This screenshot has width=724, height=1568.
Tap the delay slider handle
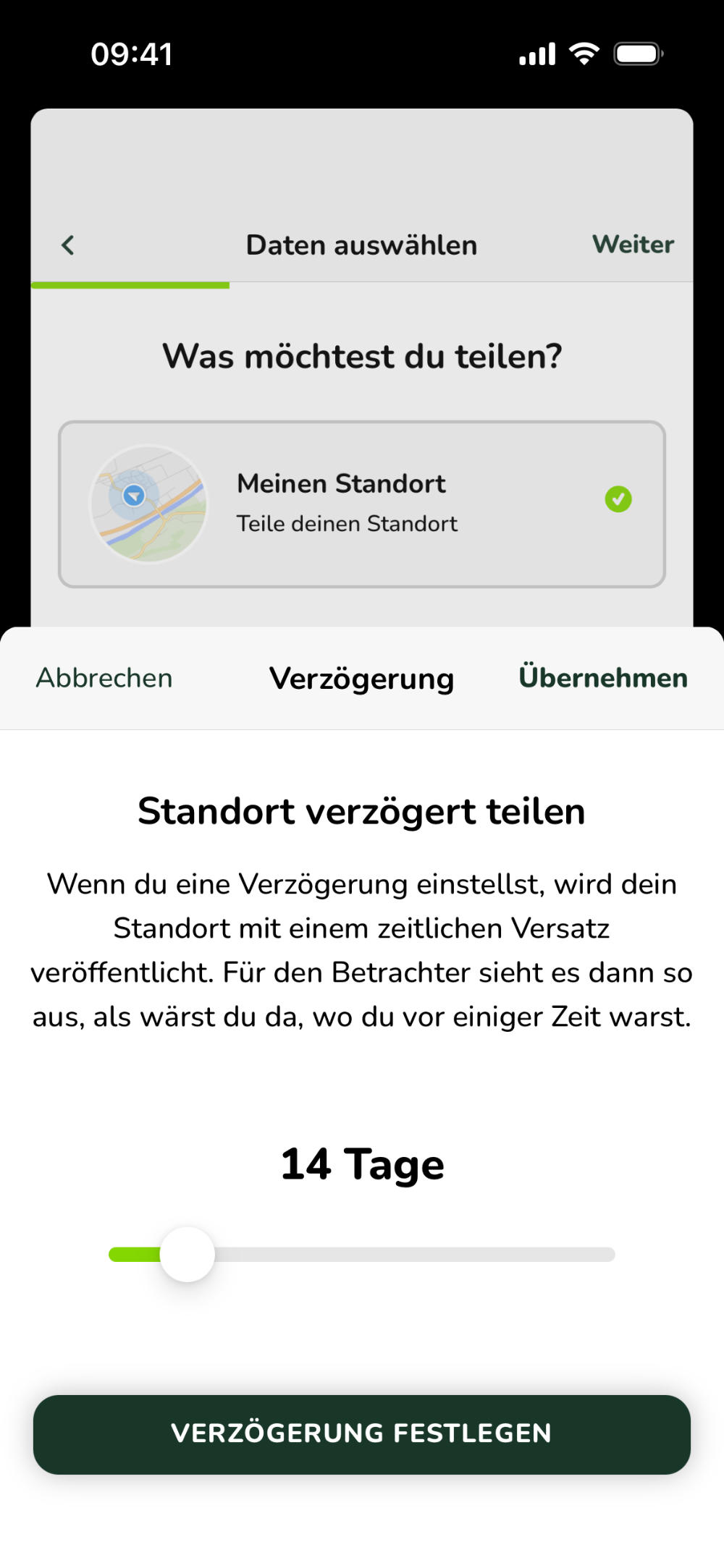(188, 1254)
